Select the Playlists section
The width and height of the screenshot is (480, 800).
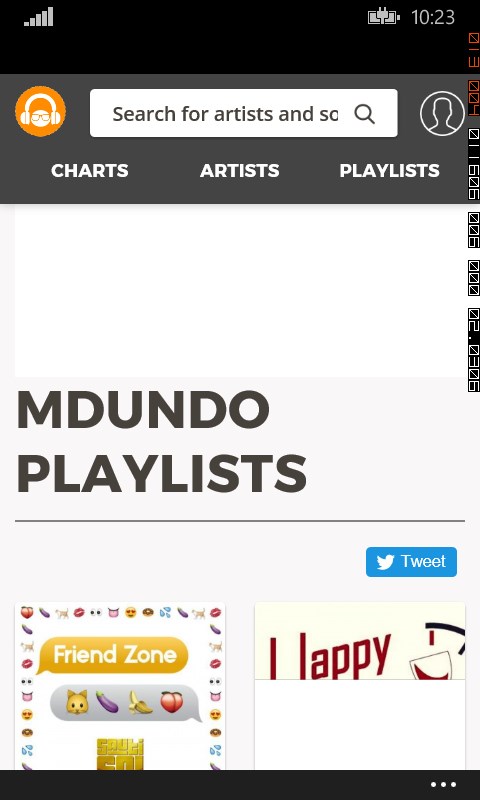click(x=390, y=170)
